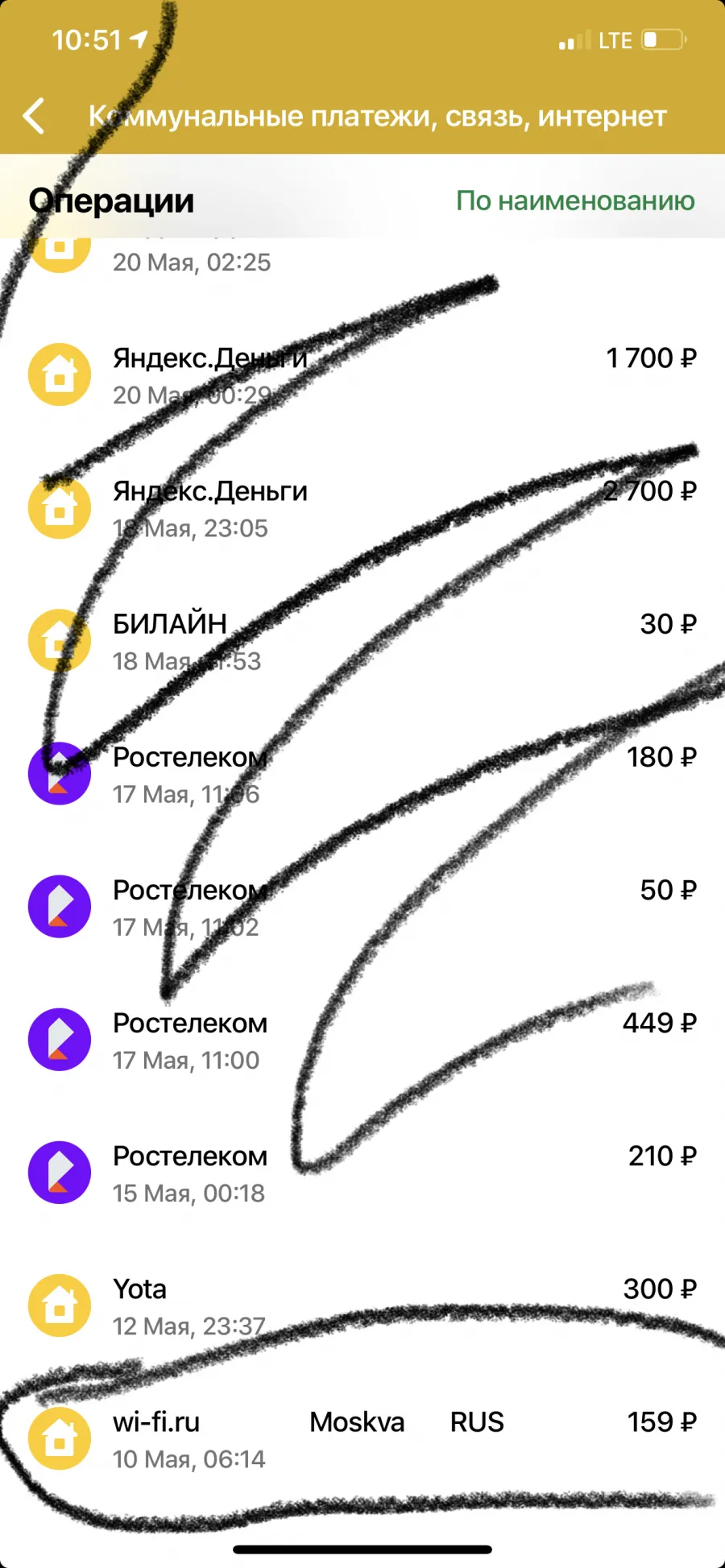Open the Yota operation for 300 ₽
This screenshot has width=725, height=1568.
[x=362, y=1305]
